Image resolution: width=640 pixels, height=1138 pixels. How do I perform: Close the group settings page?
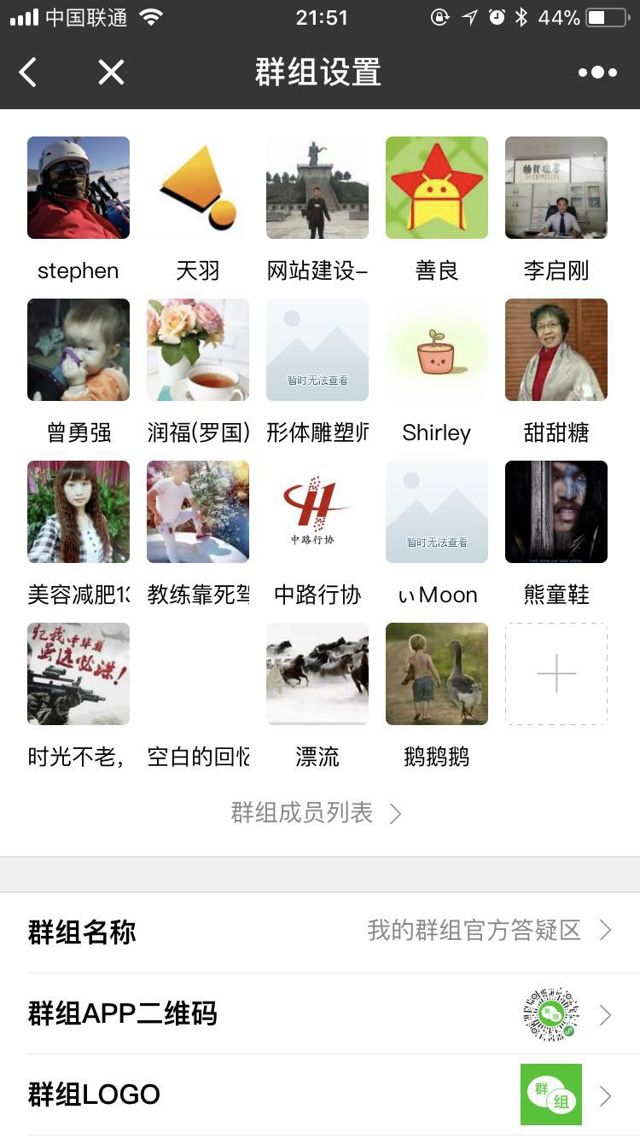[x=111, y=72]
